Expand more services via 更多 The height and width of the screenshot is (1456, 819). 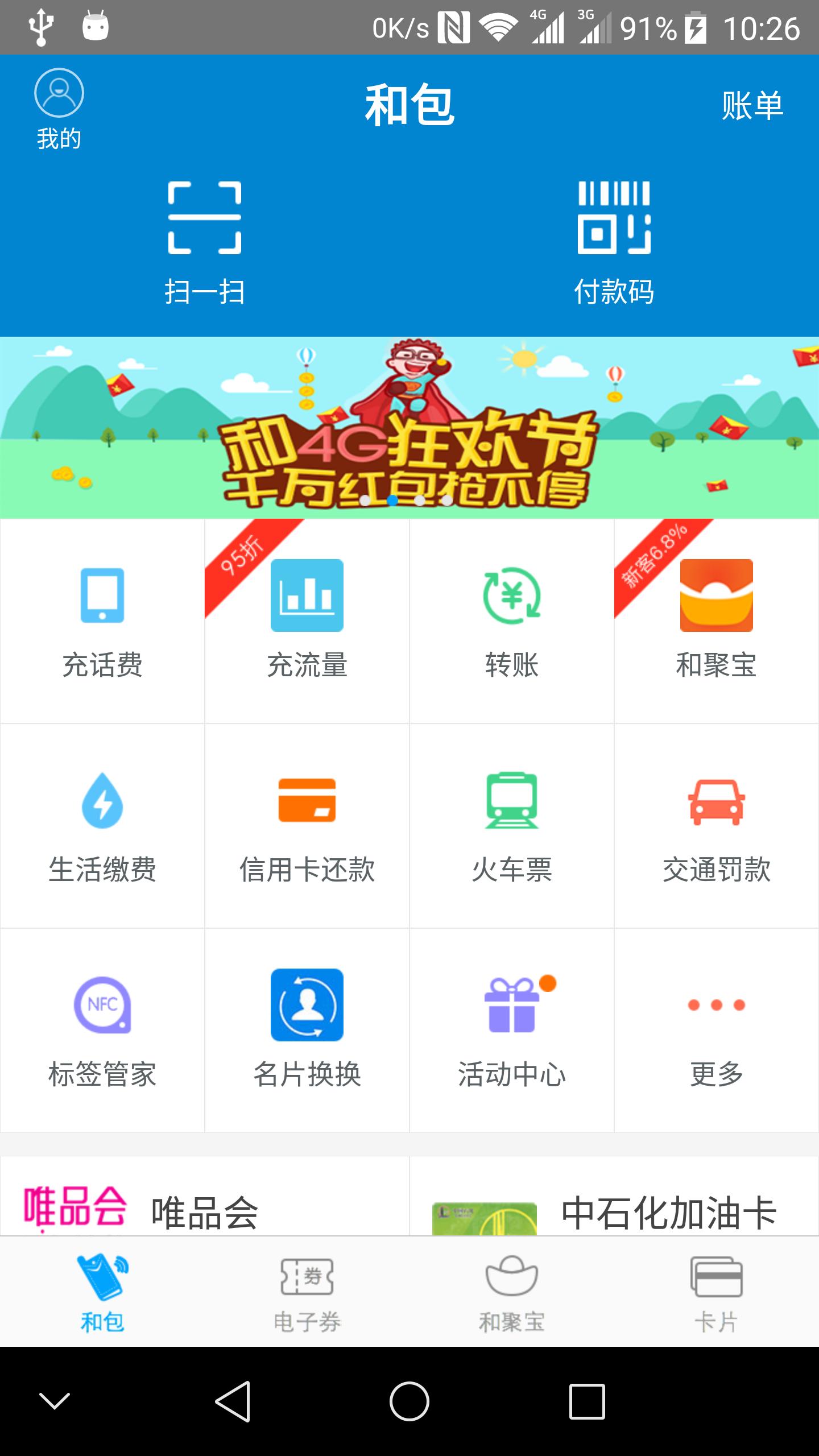pyautogui.click(x=715, y=1029)
